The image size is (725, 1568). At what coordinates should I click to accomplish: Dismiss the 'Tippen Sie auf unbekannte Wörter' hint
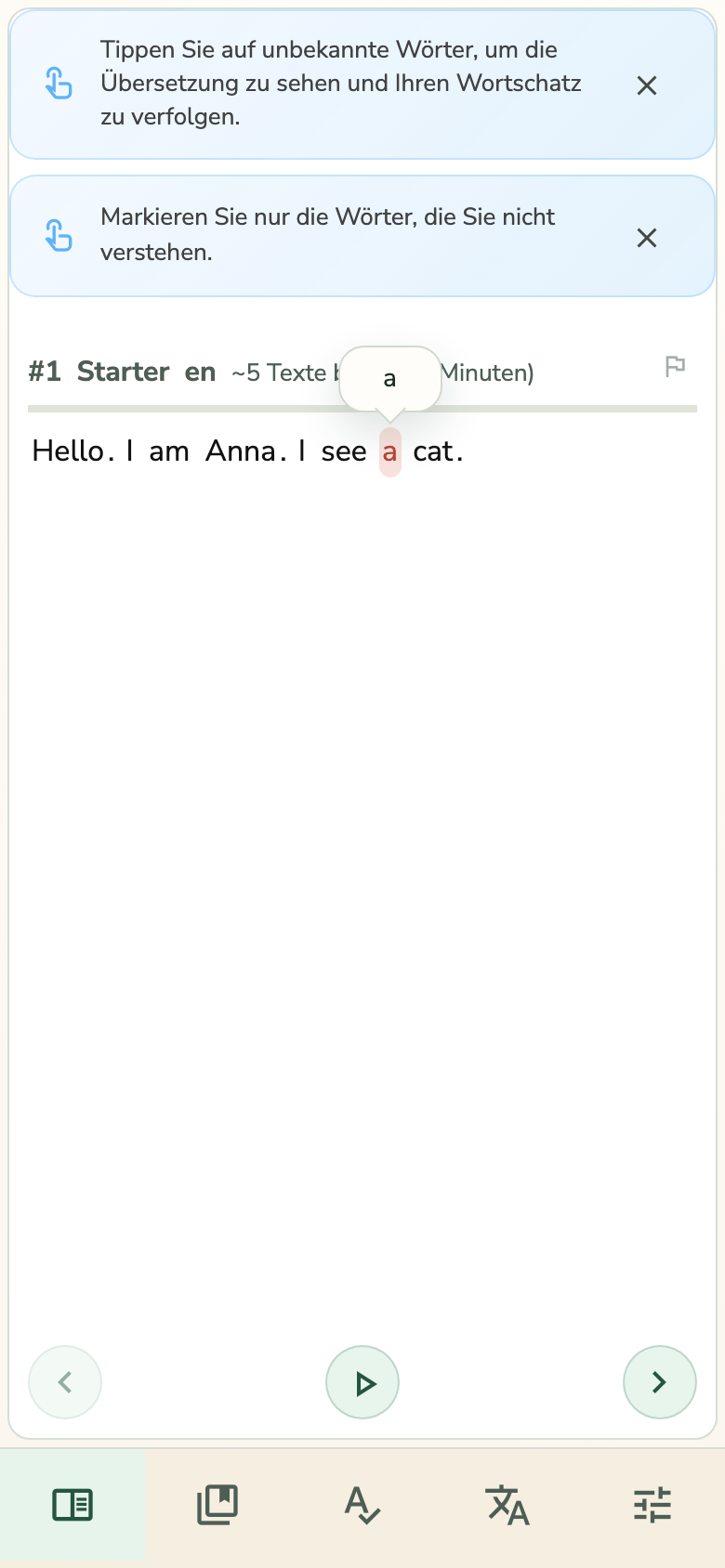pyautogui.click(x=647, y=85)
